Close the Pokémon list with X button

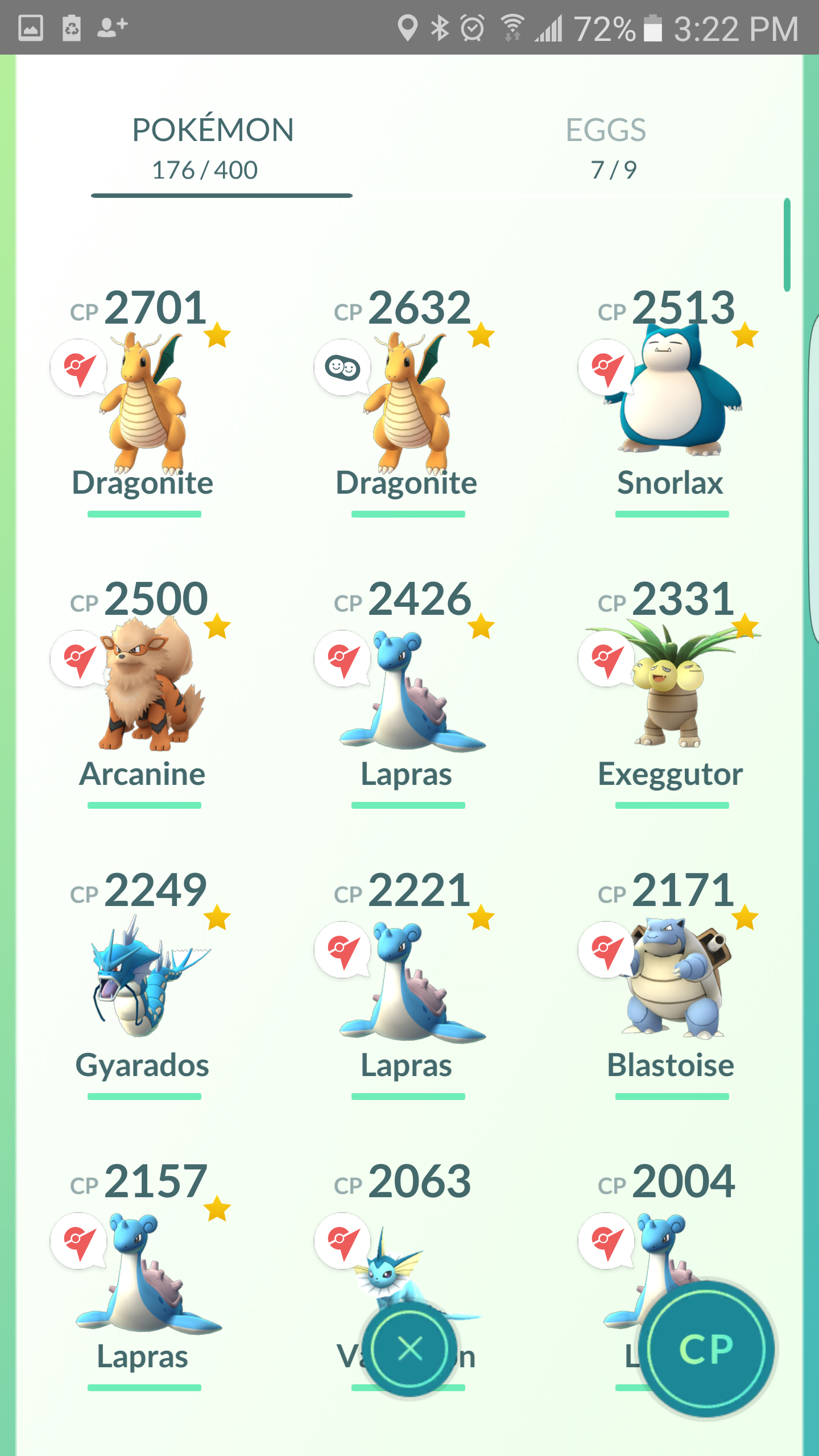[x=410, y=1349]
